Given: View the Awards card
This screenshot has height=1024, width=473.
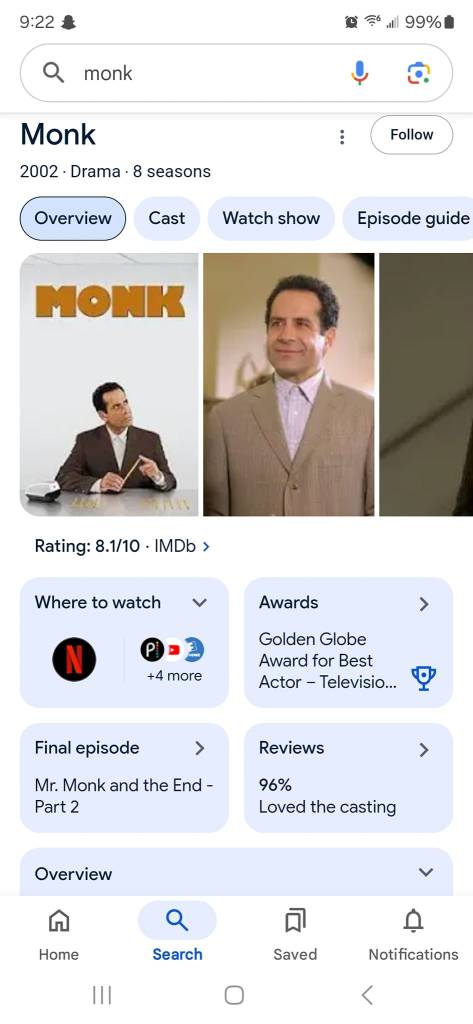Looking at the screenshot, I should tap(348, 643).
